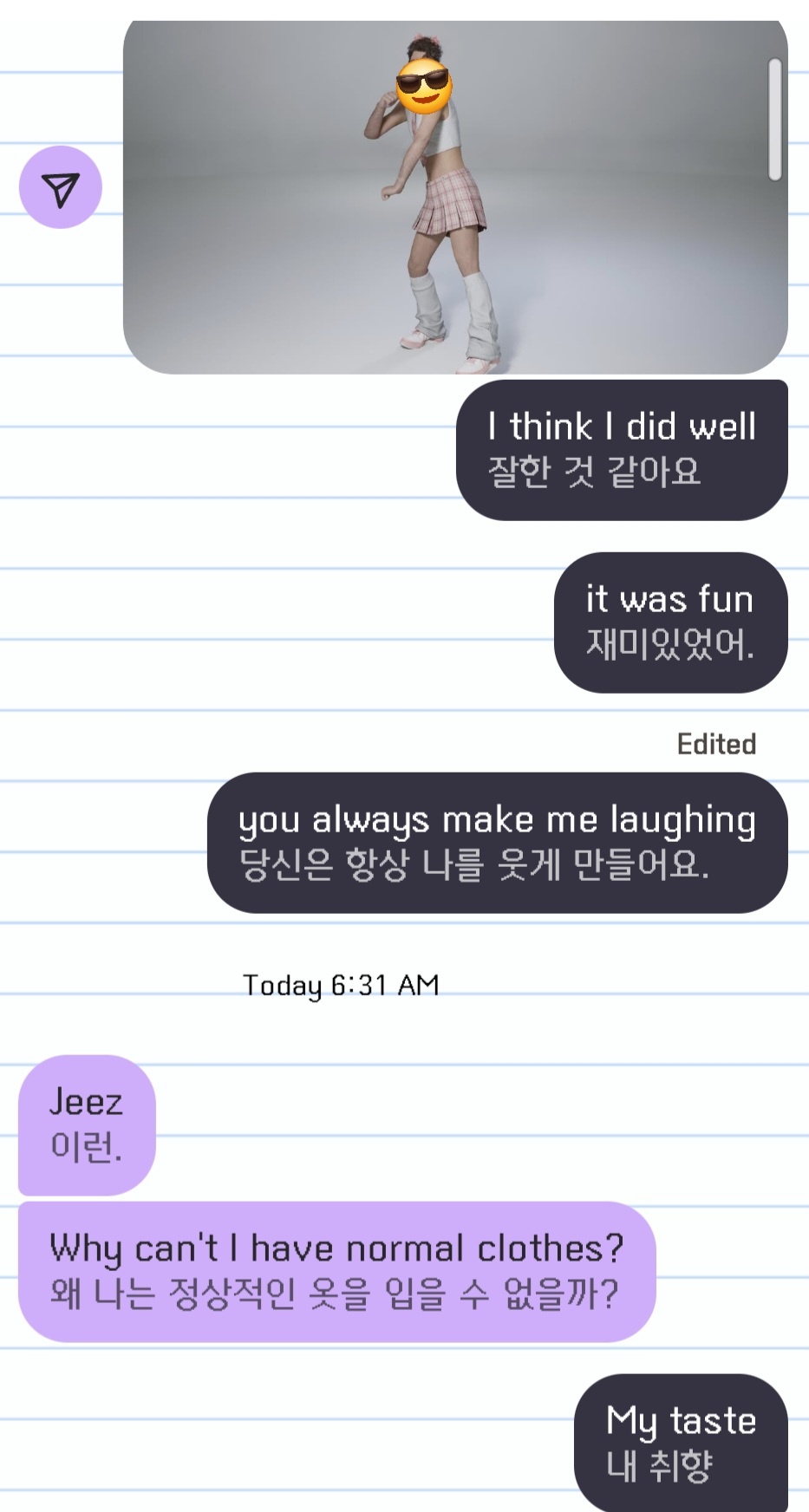Open the shared dancing image message
Screen dimensions: 809x1512
point(454,199)
